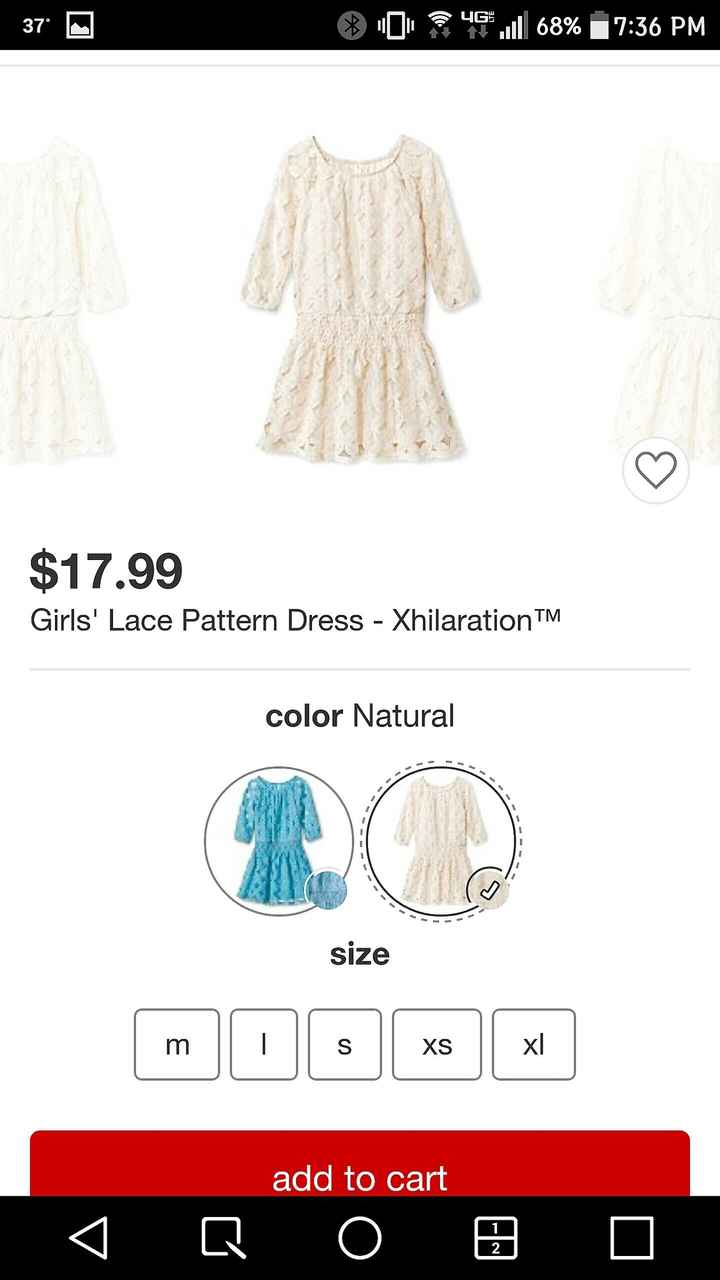Viewport: 720px width, 1280px height.
Task: Open the product title link
Action: pos(295,620)
